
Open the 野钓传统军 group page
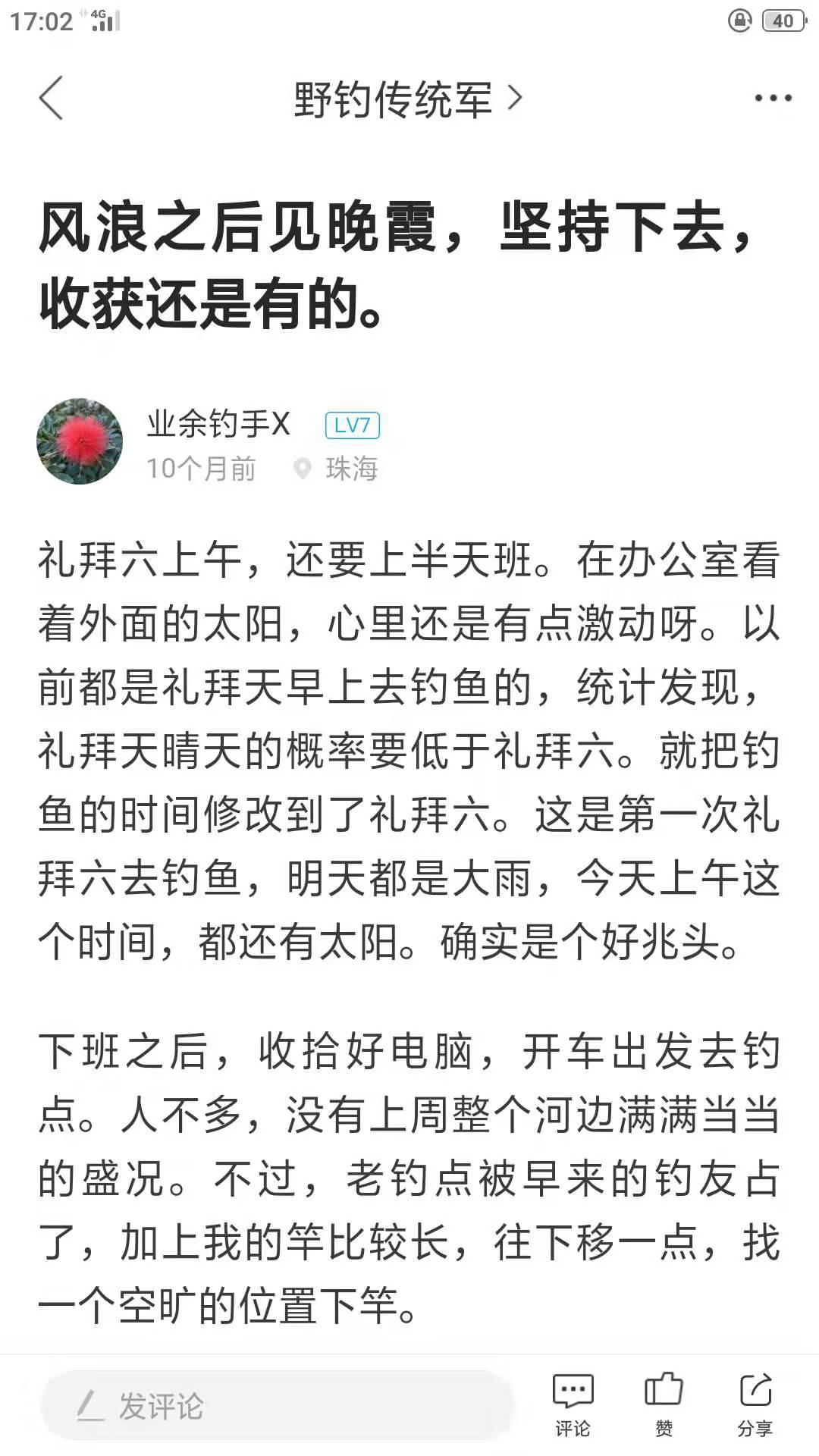tap(408, 99)
